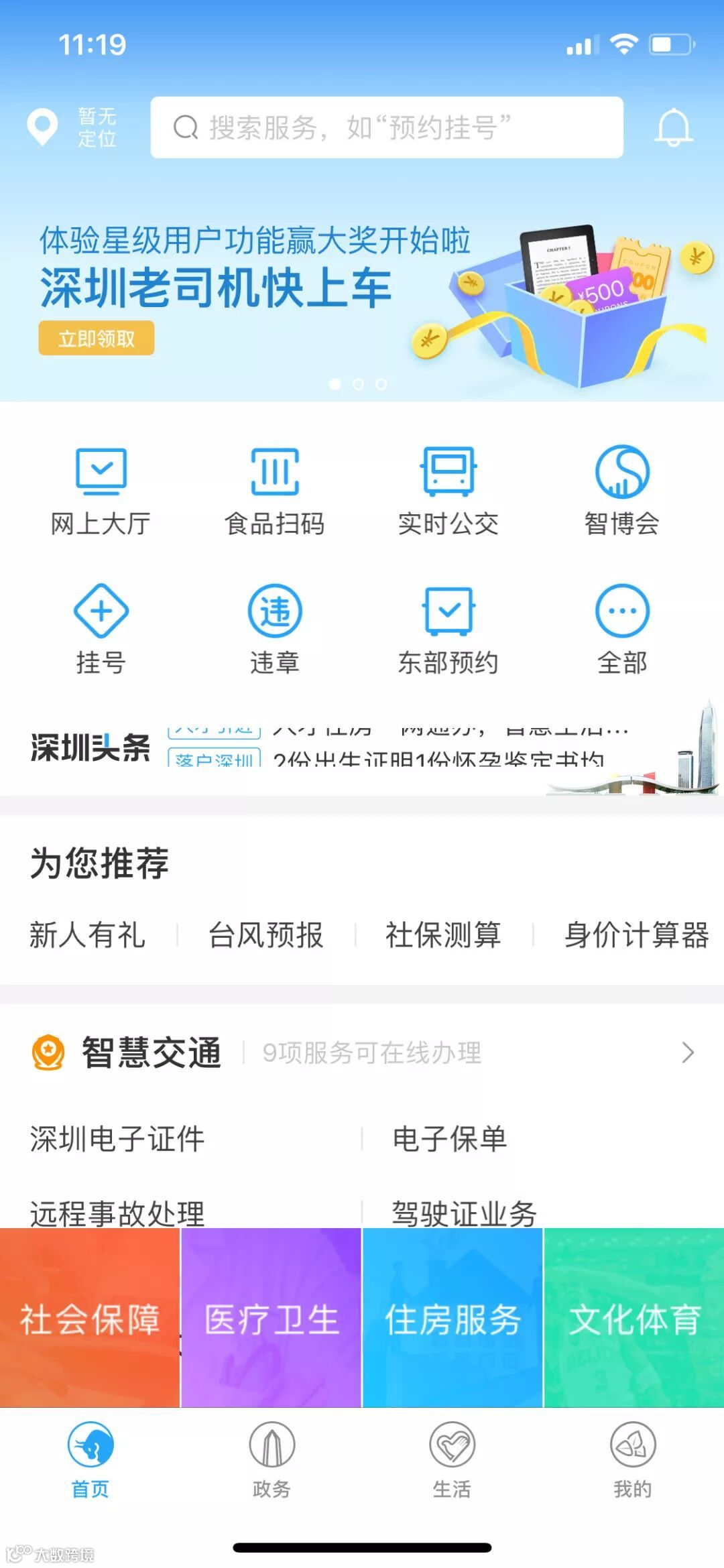The image size is (724, 1568).
Task: Open 深圳电子证件
Action: coord(117,1139)
